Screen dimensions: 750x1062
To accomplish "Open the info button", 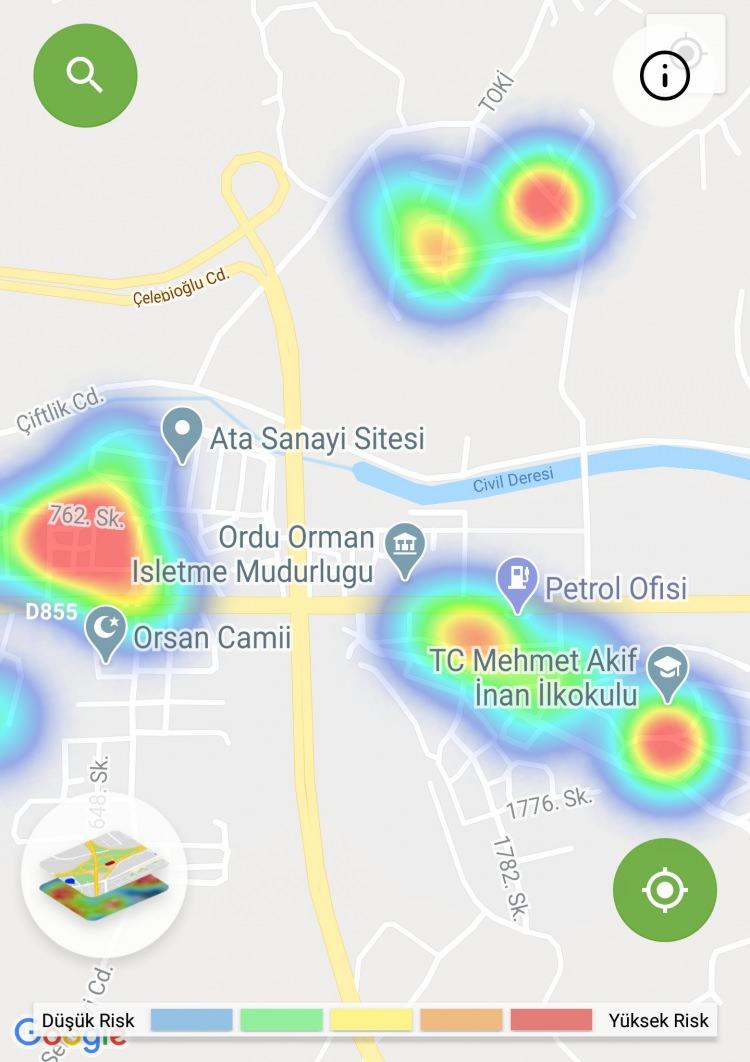I will point(665,76).
